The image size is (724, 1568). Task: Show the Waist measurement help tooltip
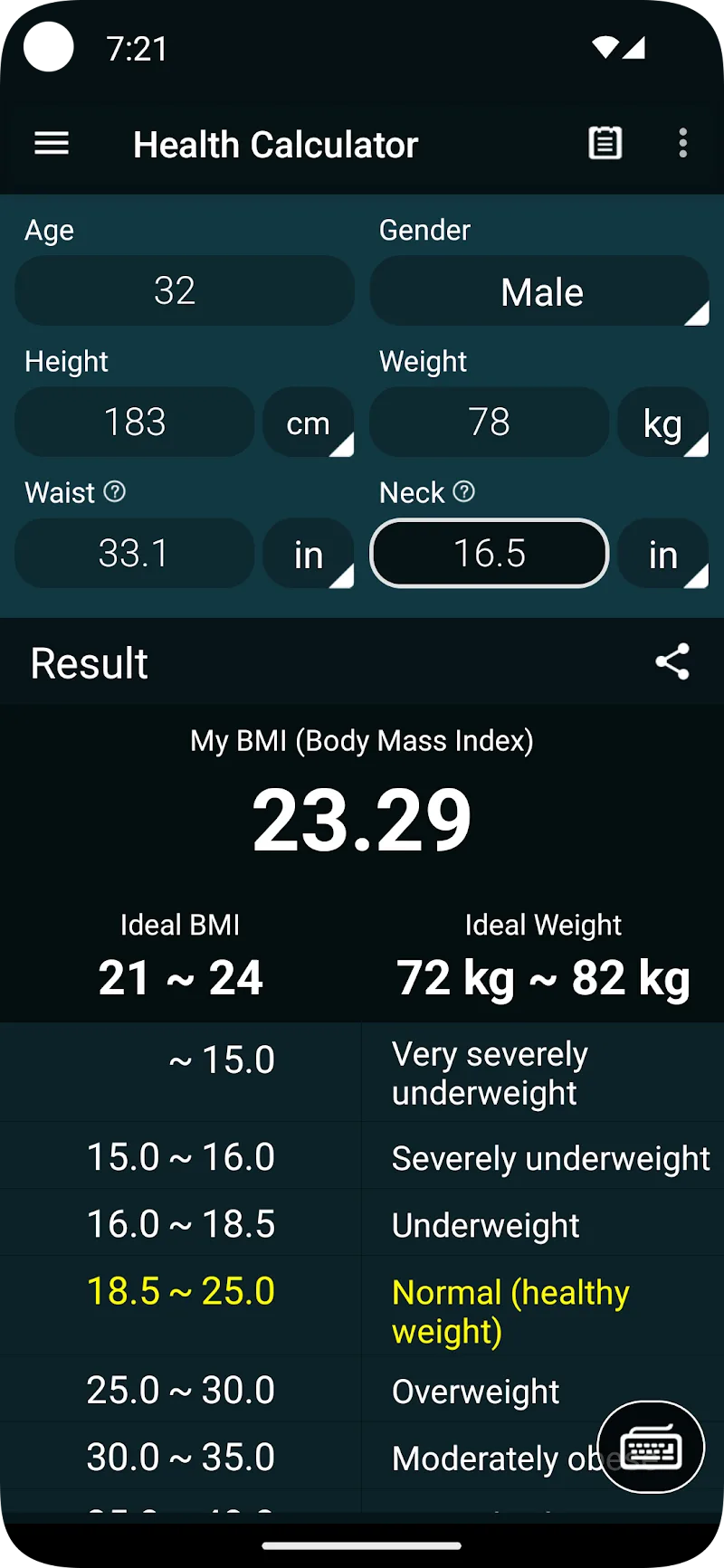click(116, 491)
